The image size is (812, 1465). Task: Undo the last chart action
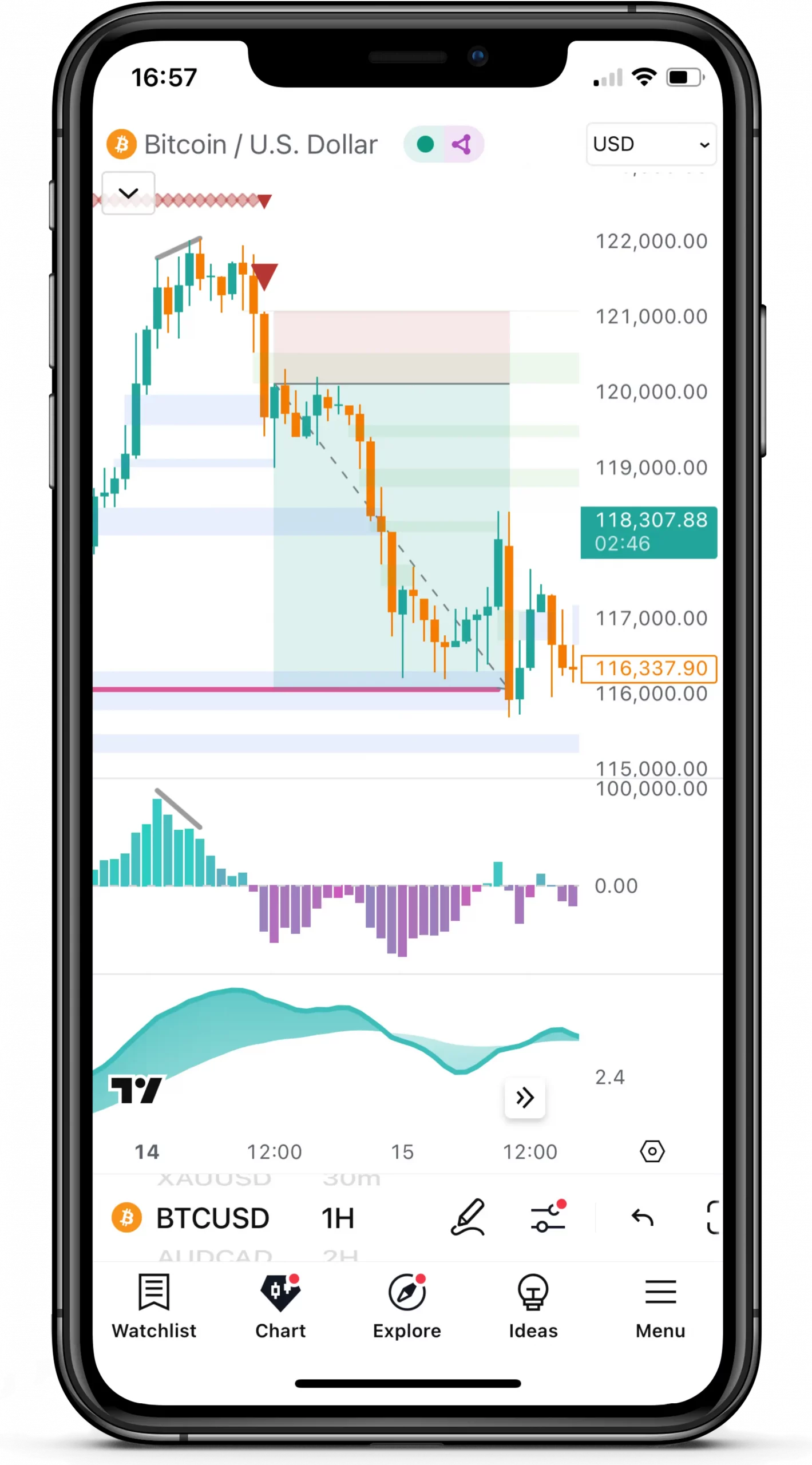(x=642, y=1218)
